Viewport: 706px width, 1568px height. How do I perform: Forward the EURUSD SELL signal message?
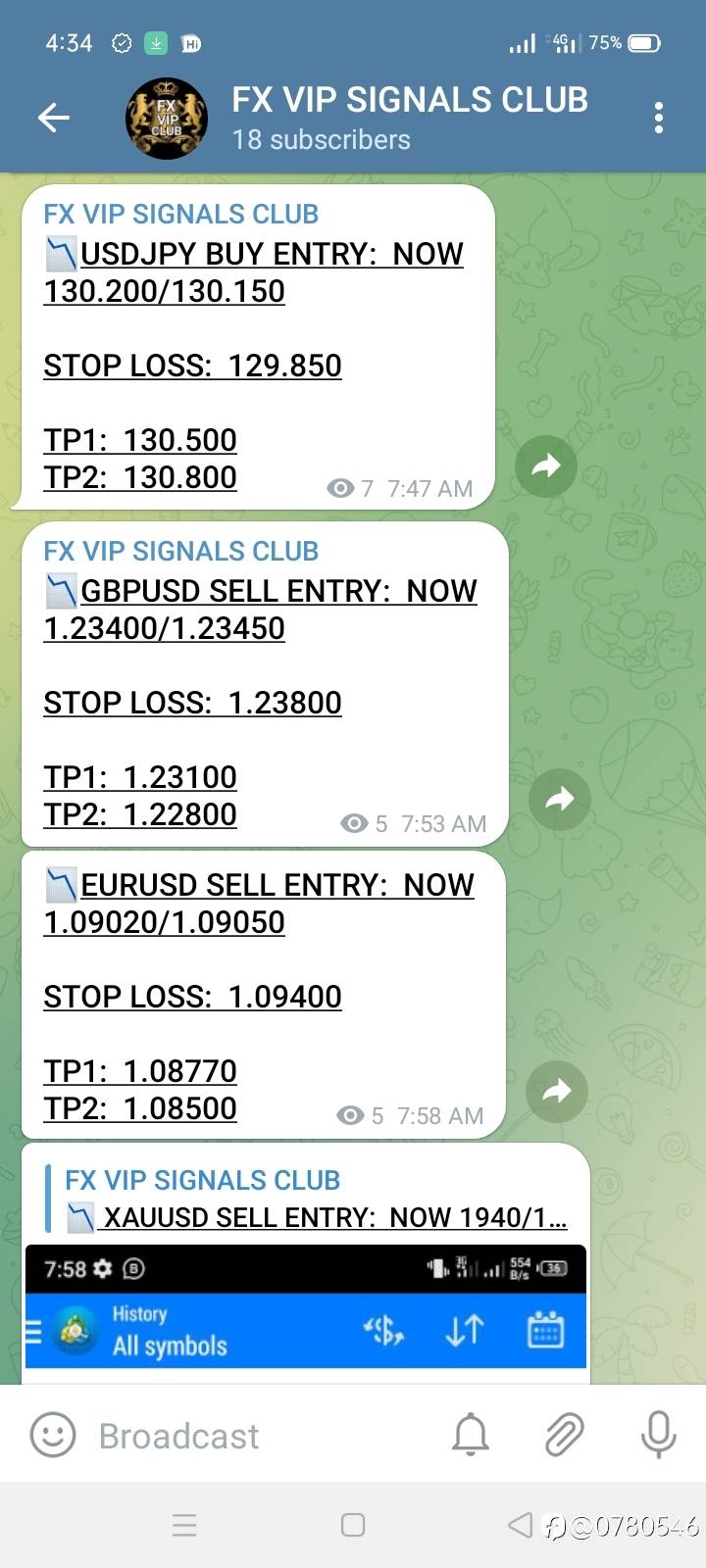pos(556,1091)
